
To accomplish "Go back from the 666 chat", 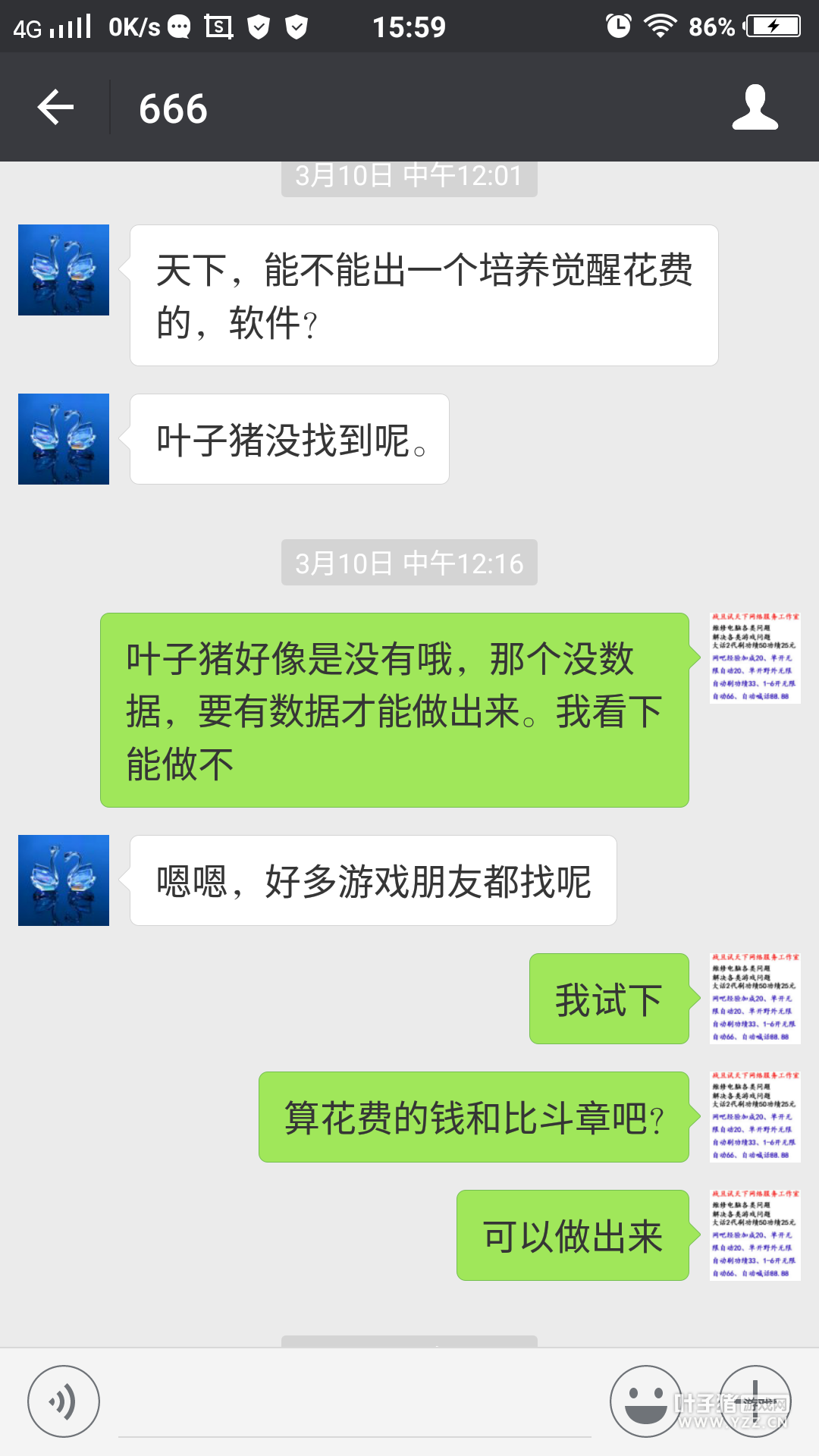I will pos(56,107).
